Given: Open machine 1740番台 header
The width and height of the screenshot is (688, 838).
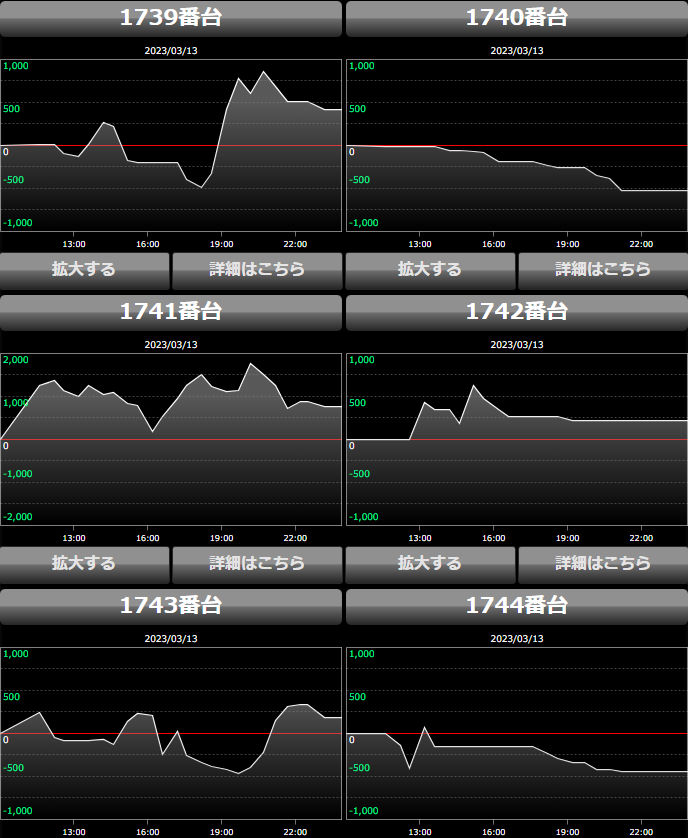Looking at the screenshot, I should pyautogui.click(x=516, y=18).
